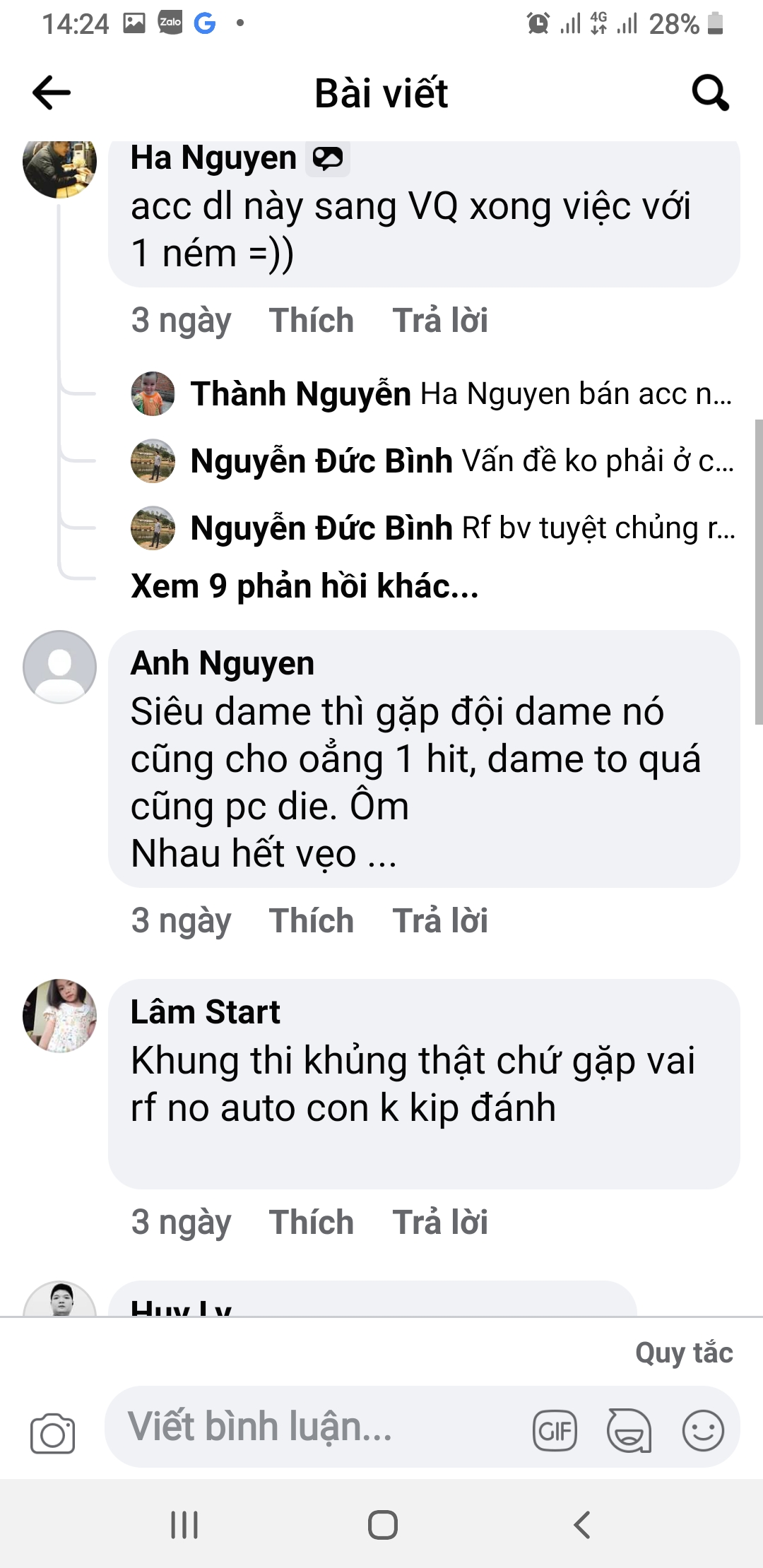Go back using the arrow icon
Screen dimensions: 763x1568
tap(52, 93)
